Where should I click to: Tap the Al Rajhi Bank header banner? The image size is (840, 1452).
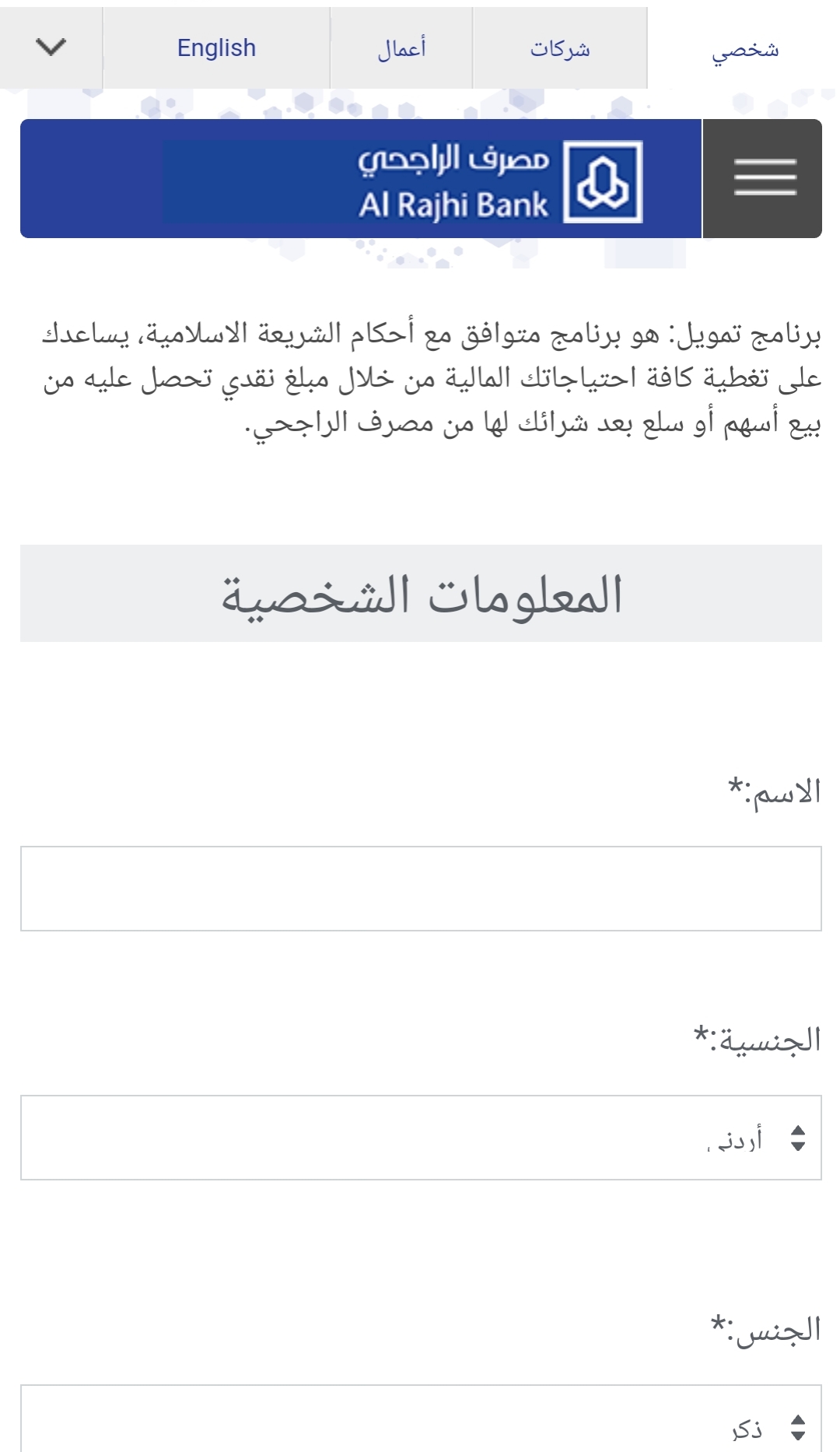pyautogui.click(x=361, y=178)
